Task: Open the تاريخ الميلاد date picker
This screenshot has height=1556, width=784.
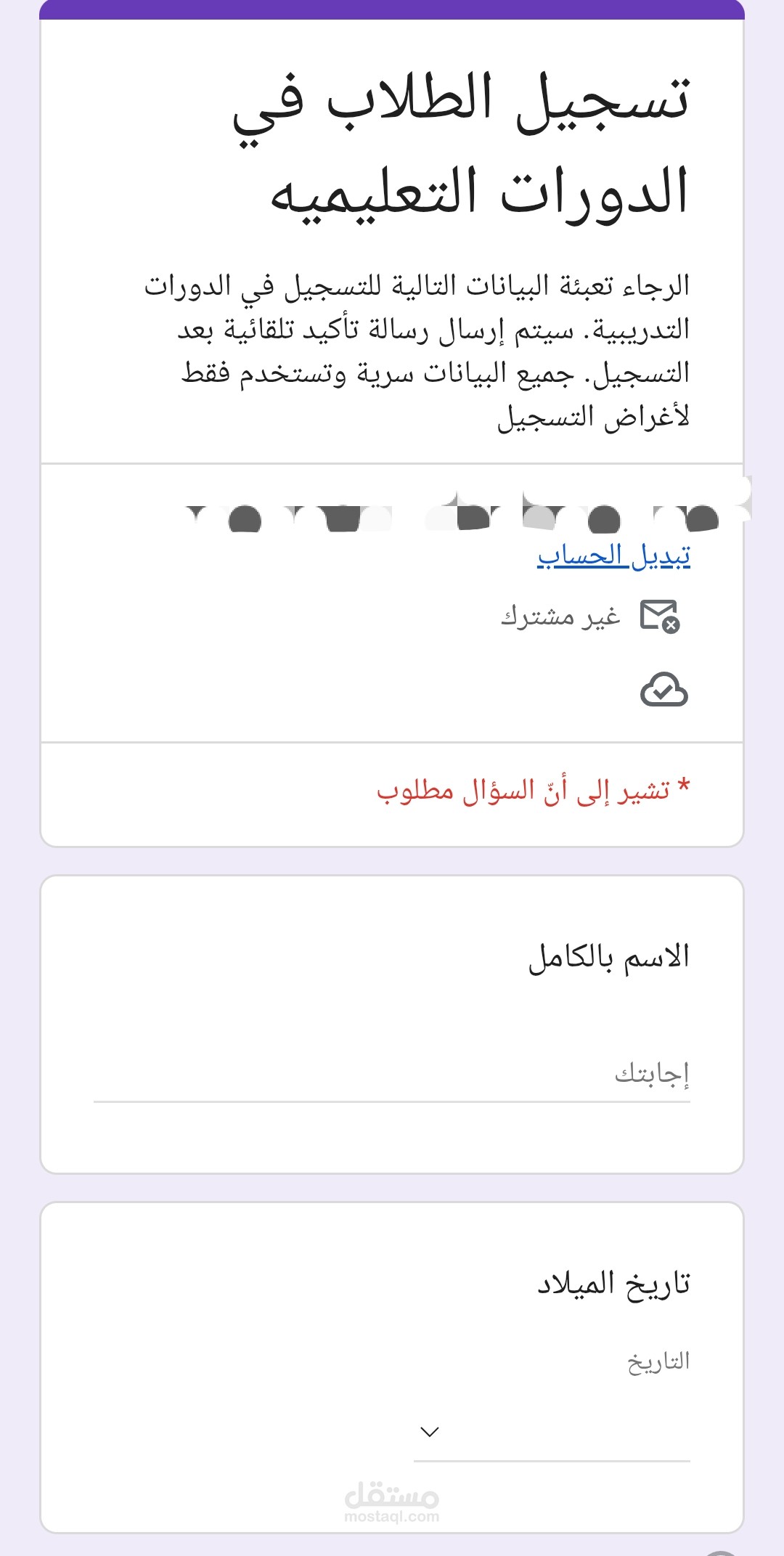Action: coord(552,1432)
